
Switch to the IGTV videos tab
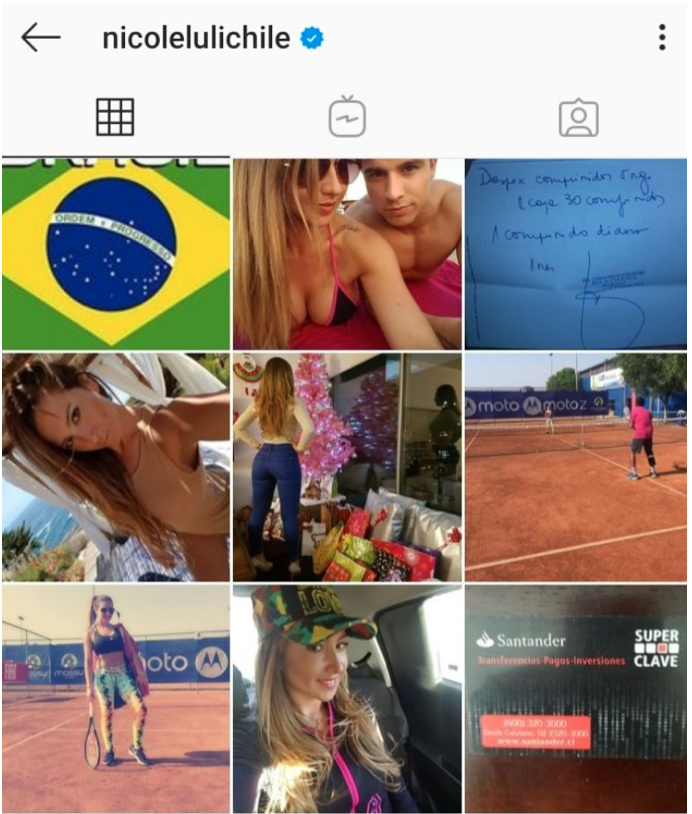(347, 118)
